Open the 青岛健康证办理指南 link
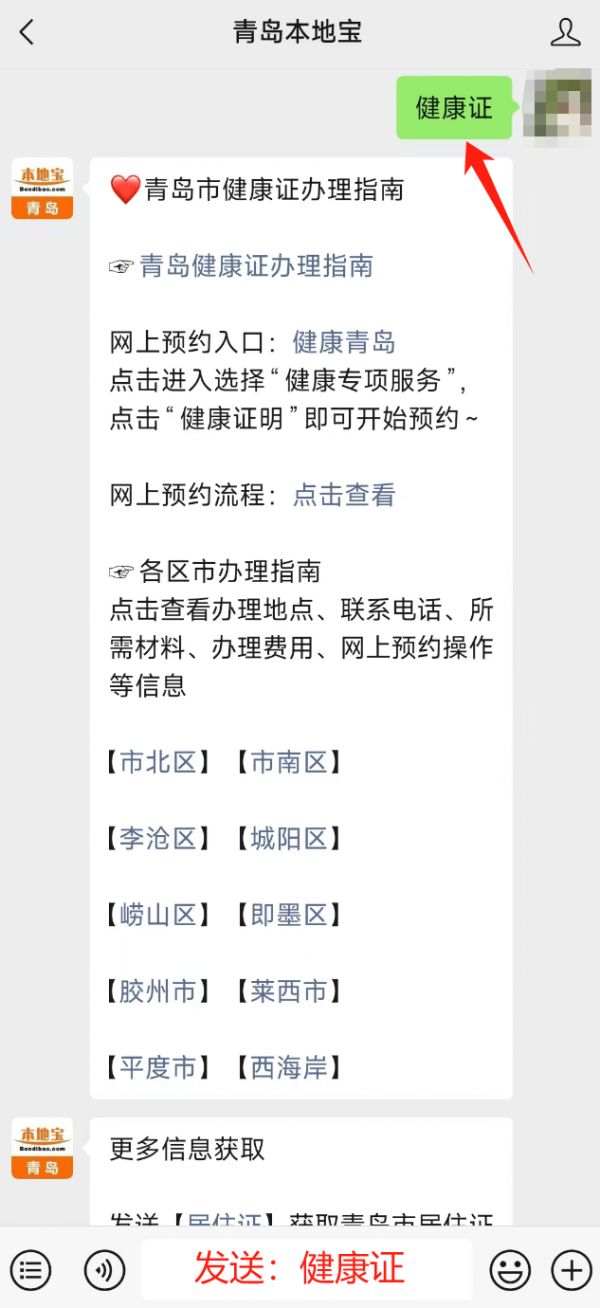Viewport: 600px width, 1308px height. [x=256, y=265]
